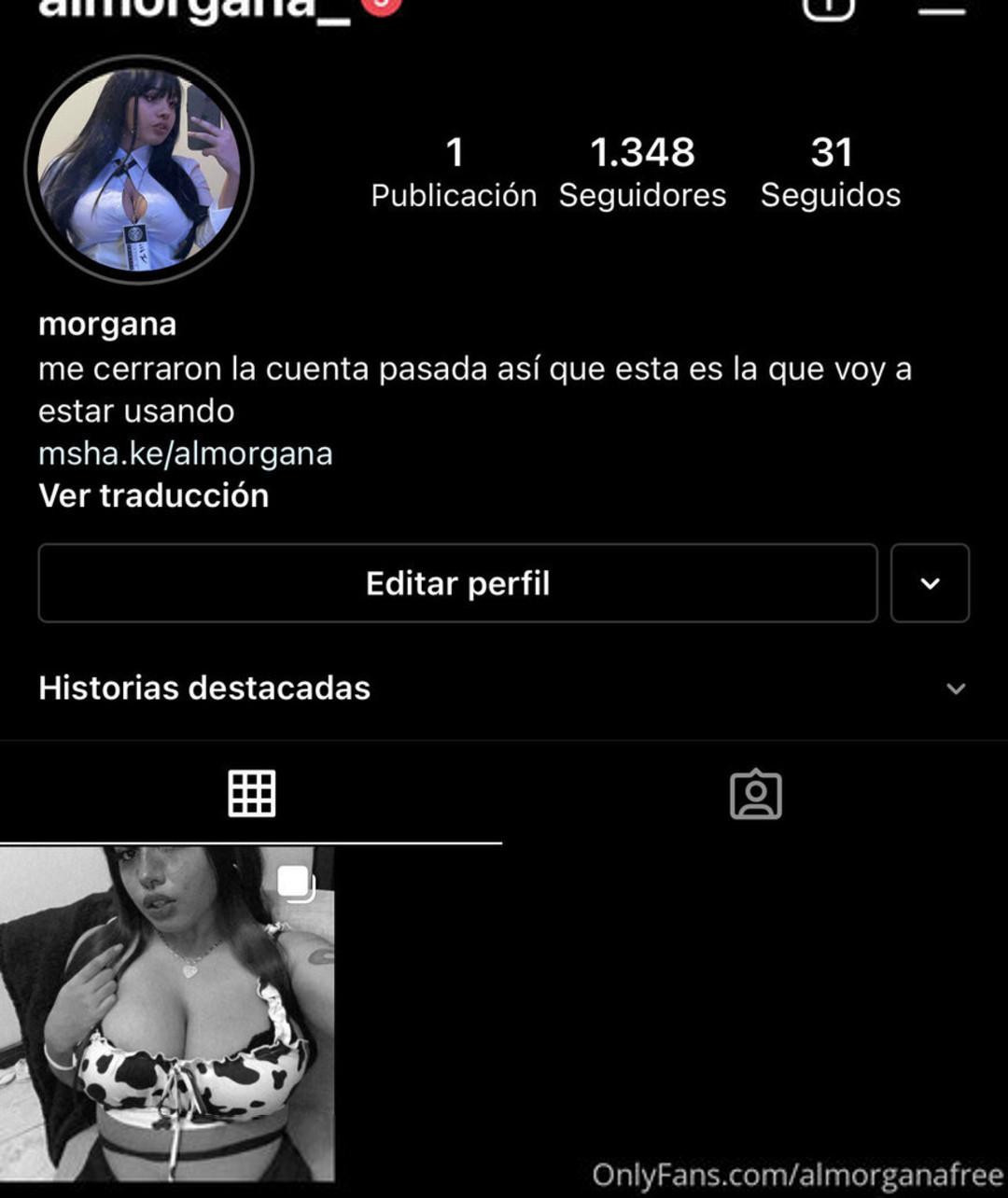Image resolution: width=1008 pixels, height=1198 pixels.
Task: Open the msha.ke/almorgana link
Action: [186, 453]
